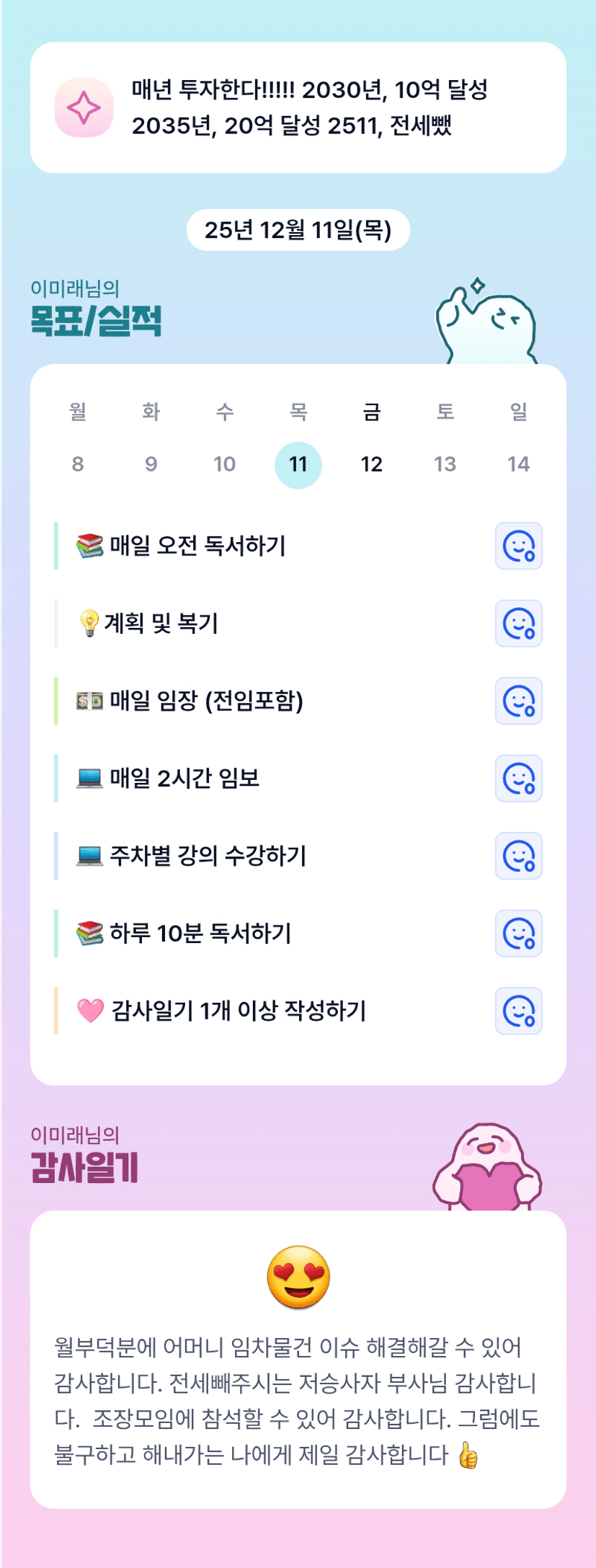Select Tuesday the 9th in the week calendar
The image size is (596, 1568).
point(151,464)
